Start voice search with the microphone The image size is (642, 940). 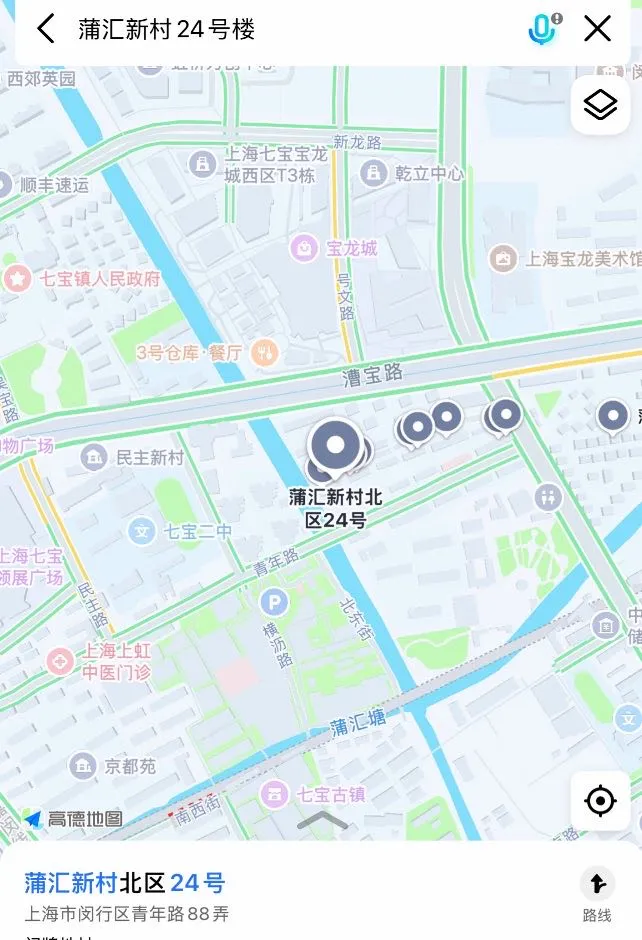coord(541,29)
